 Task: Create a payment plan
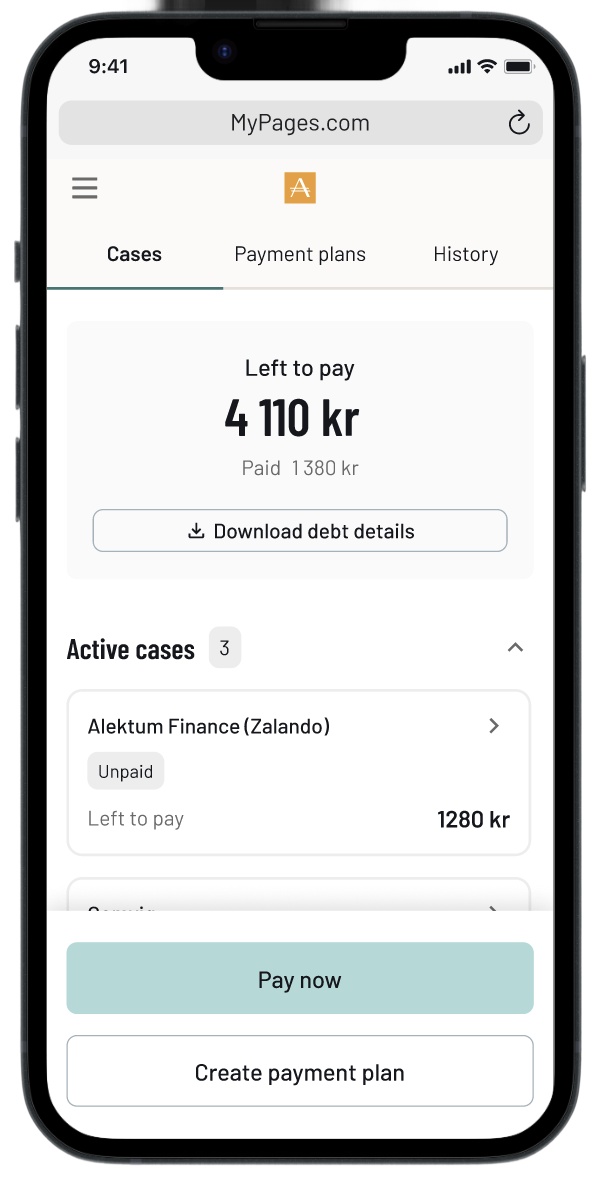(x=300, y=1072)
